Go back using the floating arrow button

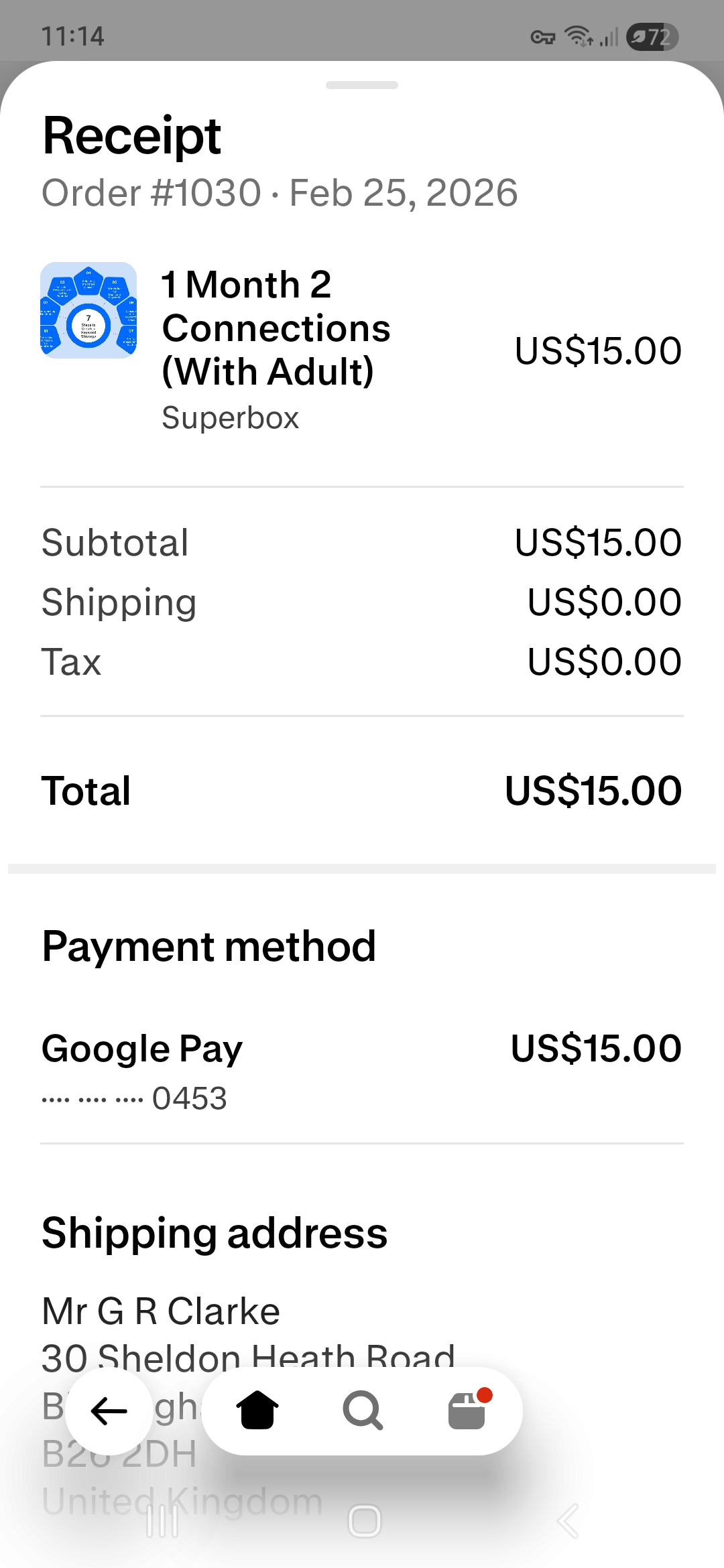click(109, 1411)
